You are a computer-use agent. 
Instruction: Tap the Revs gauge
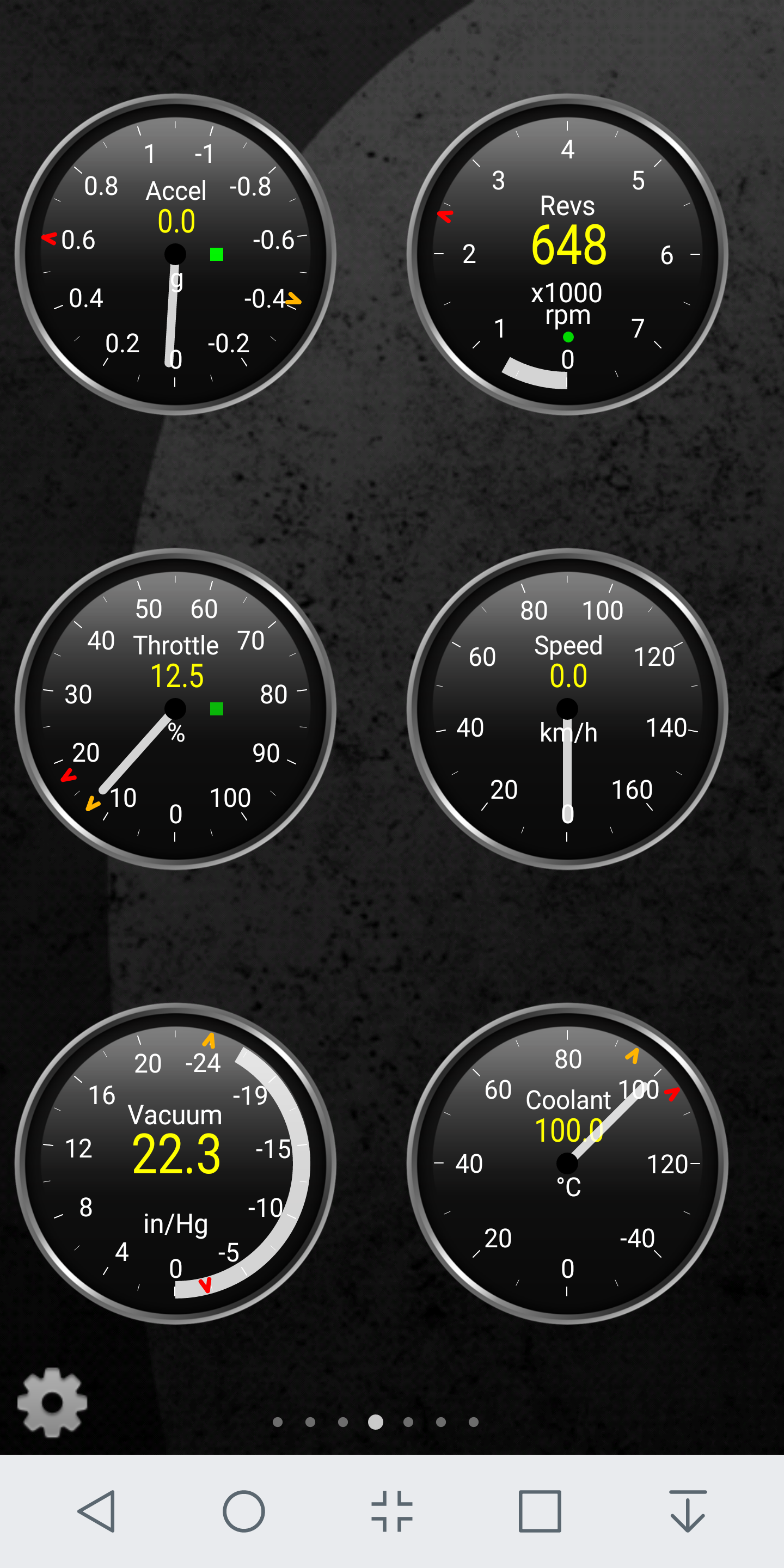coord(567,254)
